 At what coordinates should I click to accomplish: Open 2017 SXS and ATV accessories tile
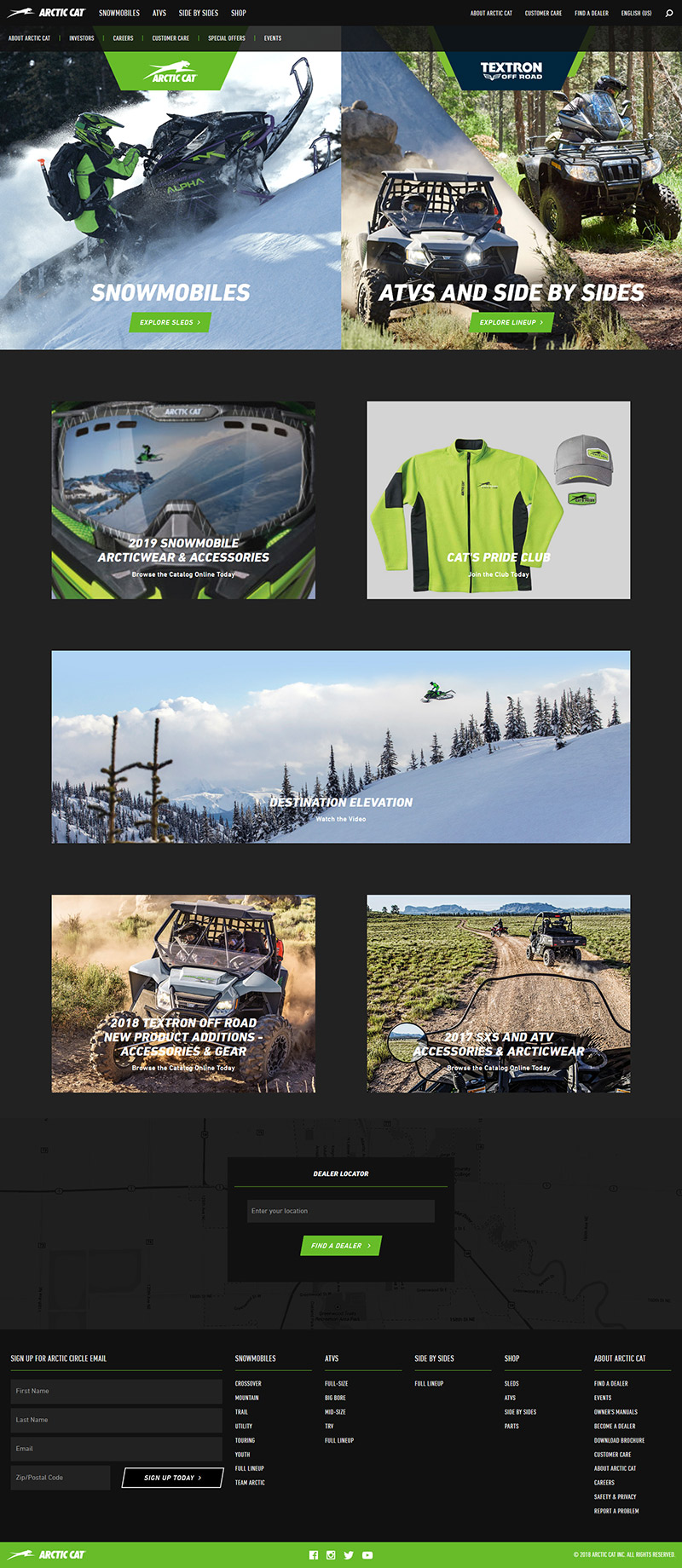pyautogui.click(x=499, y=994)
